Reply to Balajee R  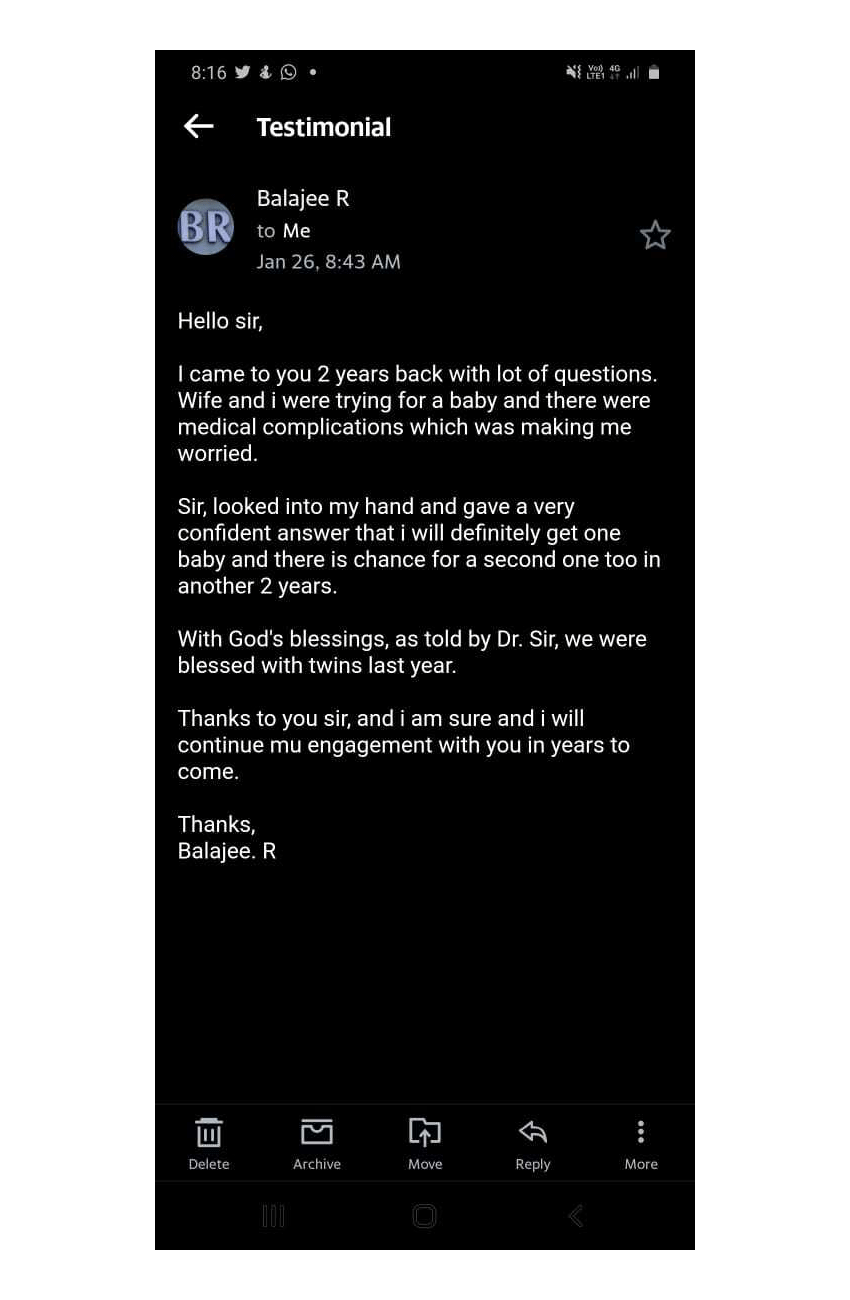click(x=533, y=1143)
